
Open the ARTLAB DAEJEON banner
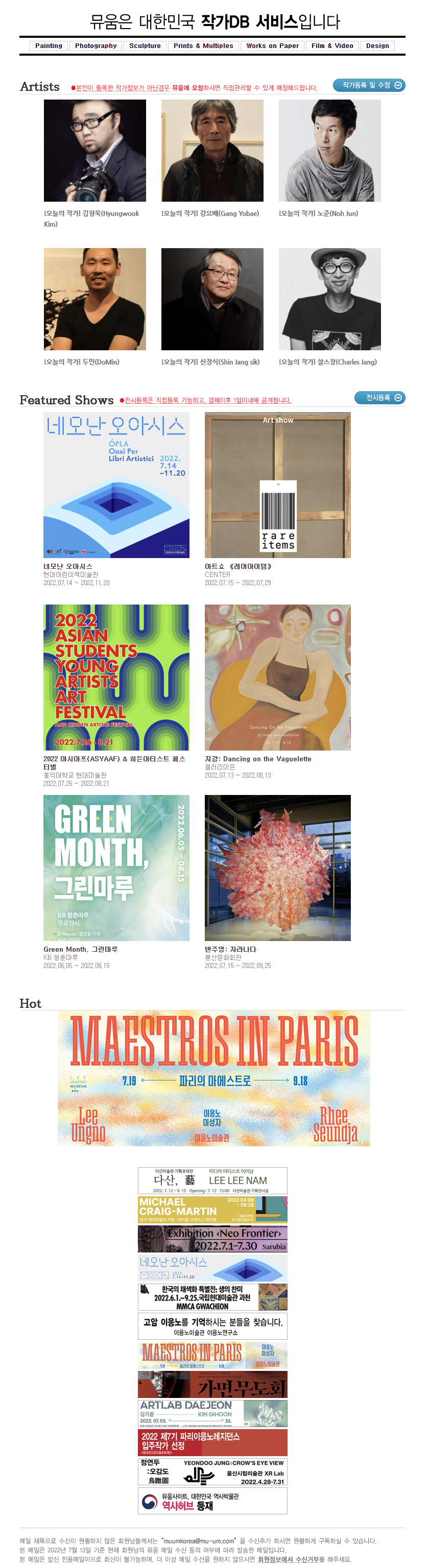tap(212, 1413)
